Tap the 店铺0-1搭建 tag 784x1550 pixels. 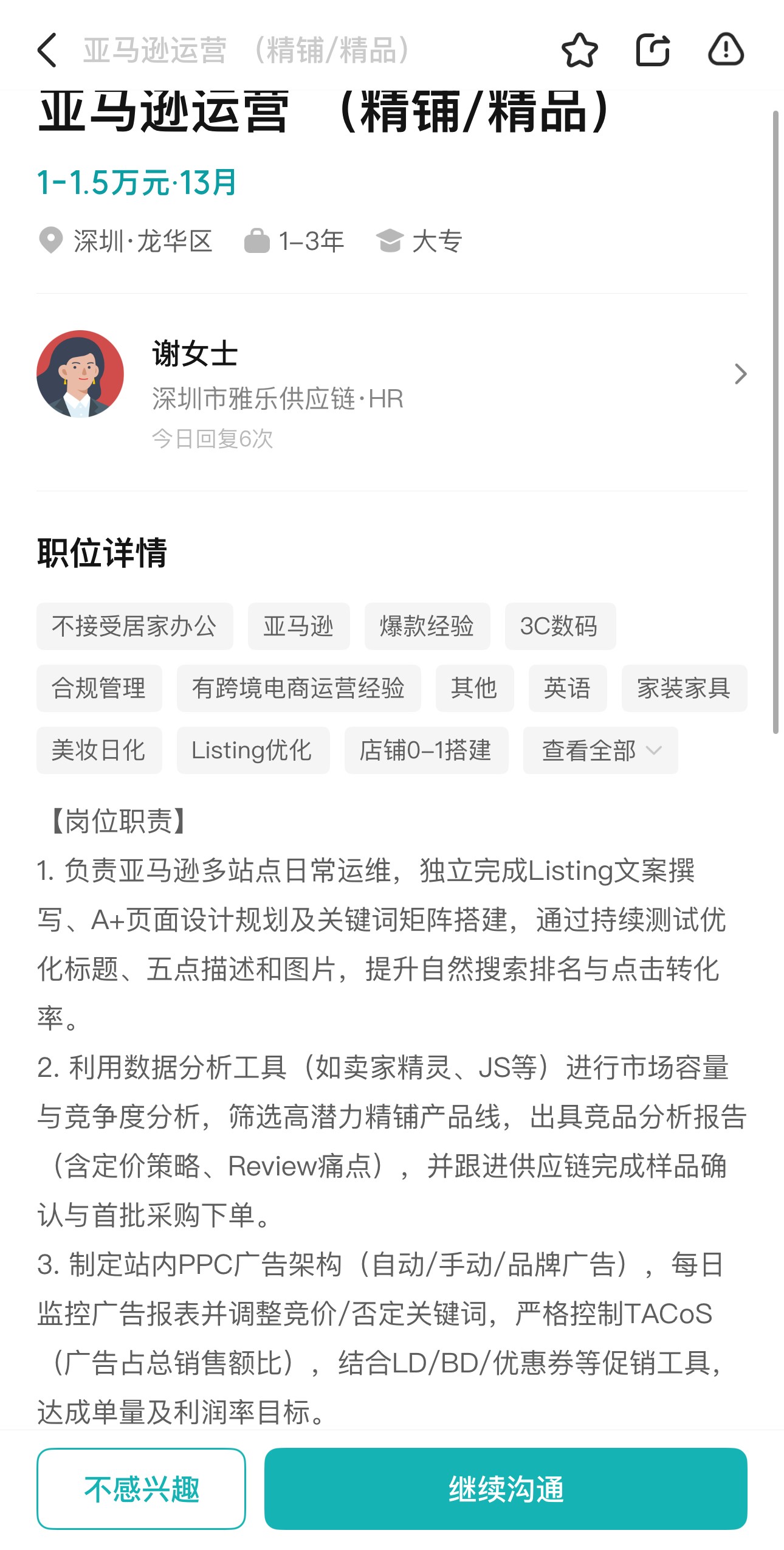[x=426, y=750]
